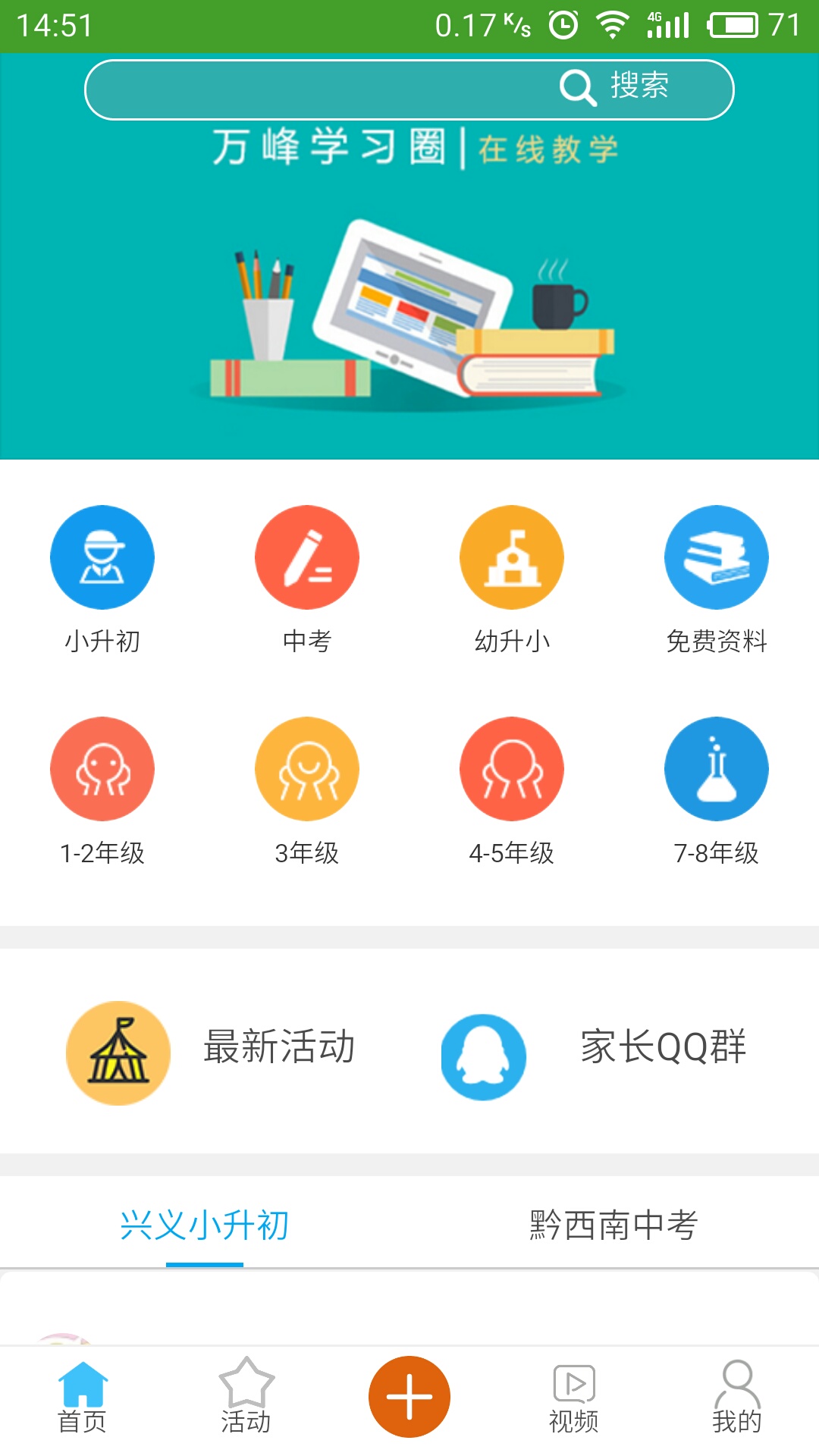Switch to the 兴义小升初 tab
The width and height of the screenshot is (819, 1456).
[x=205, y=1224]
